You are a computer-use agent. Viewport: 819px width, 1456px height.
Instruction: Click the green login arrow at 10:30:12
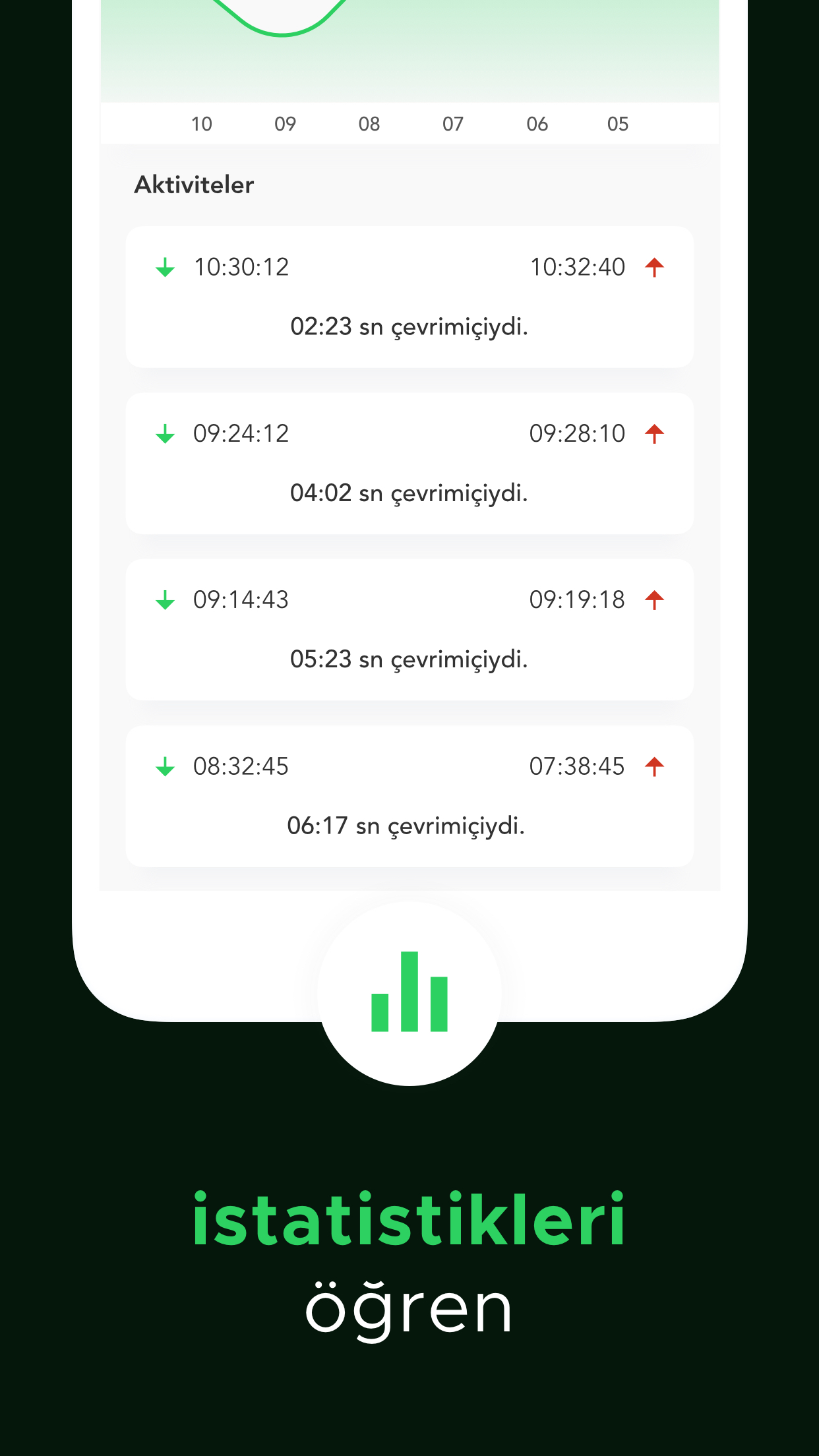tap(164, 267)
